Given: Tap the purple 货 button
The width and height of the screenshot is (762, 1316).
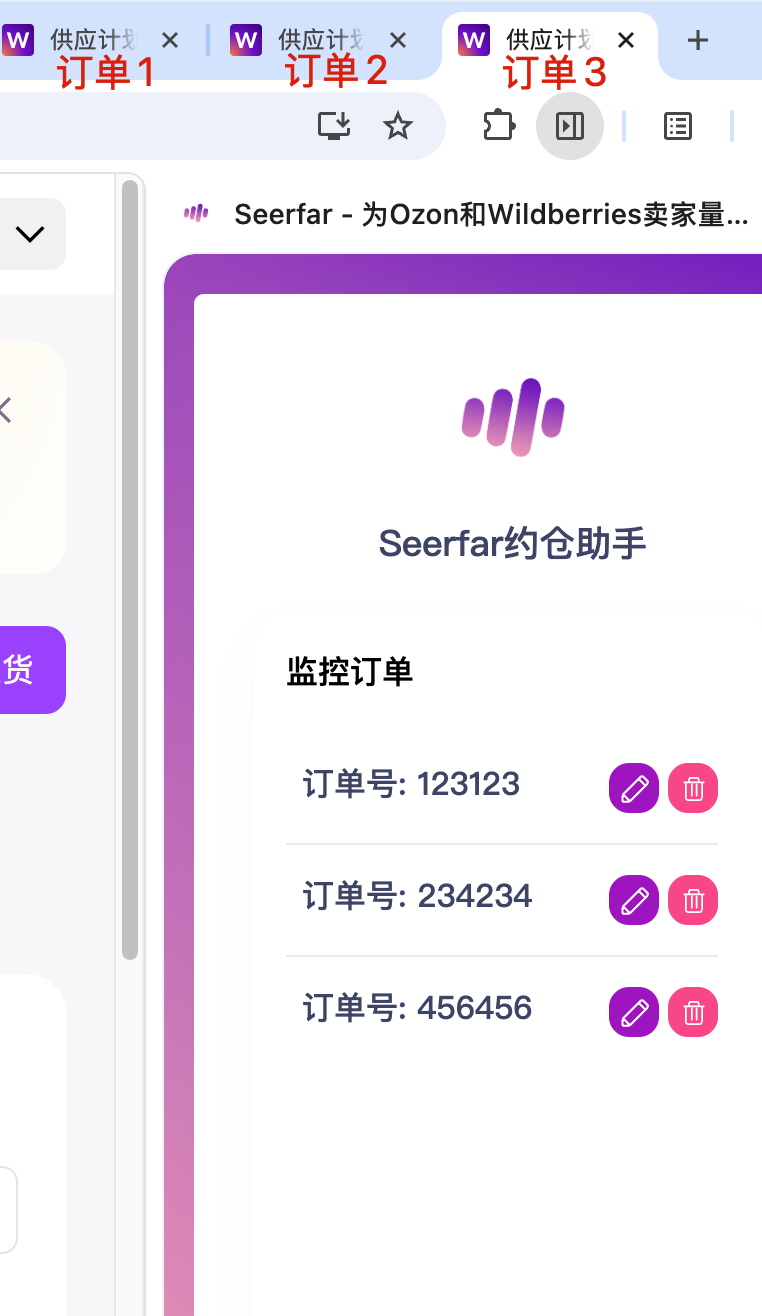Looking at the screenshot, I should 30,670.
